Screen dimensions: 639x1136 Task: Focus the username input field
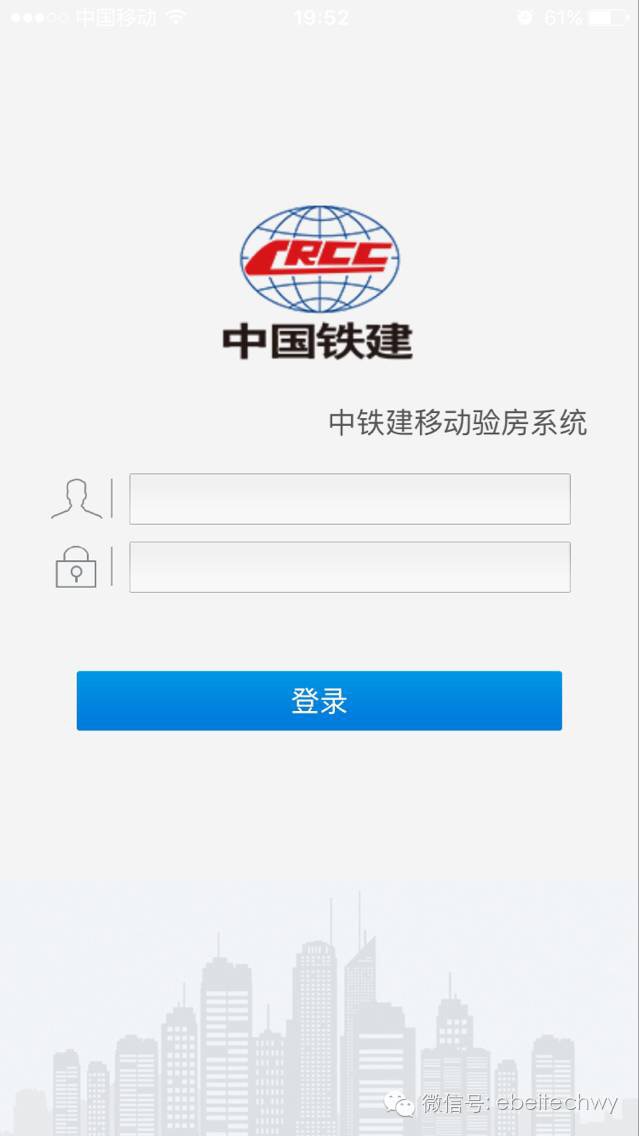[x=349, y=499]
